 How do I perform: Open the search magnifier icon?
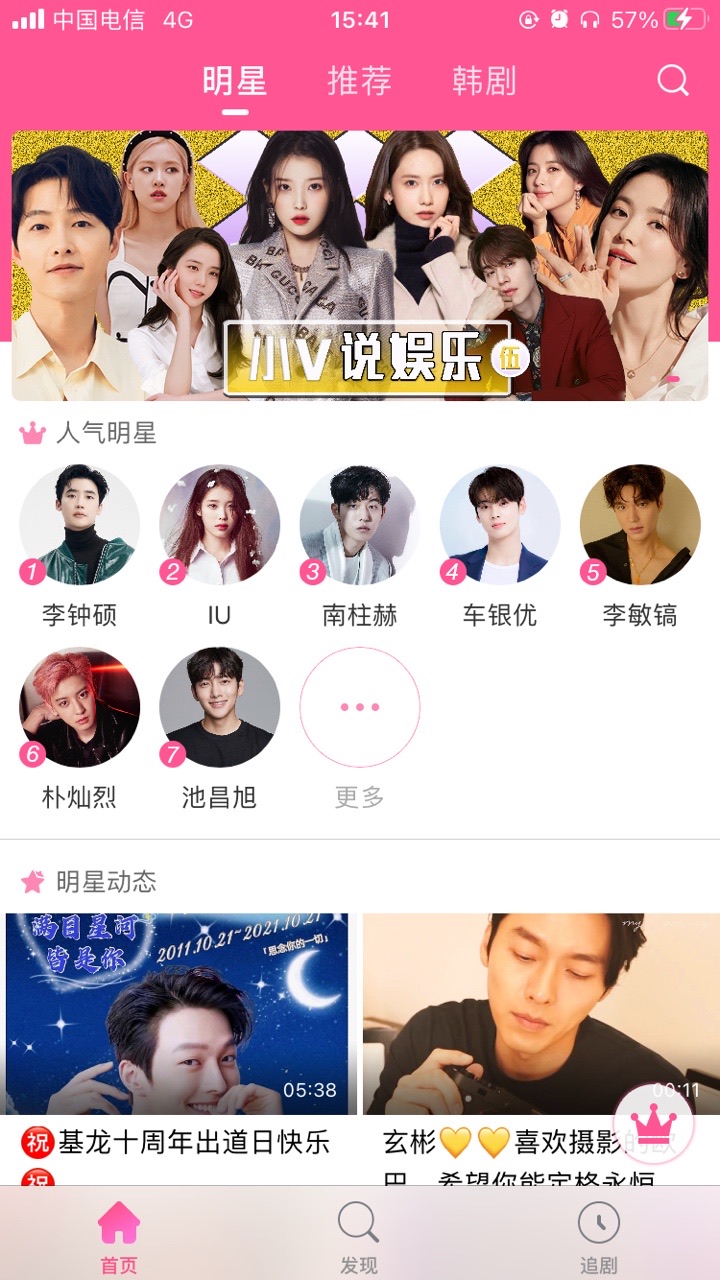pyautogui.click(x=673, y=80)
